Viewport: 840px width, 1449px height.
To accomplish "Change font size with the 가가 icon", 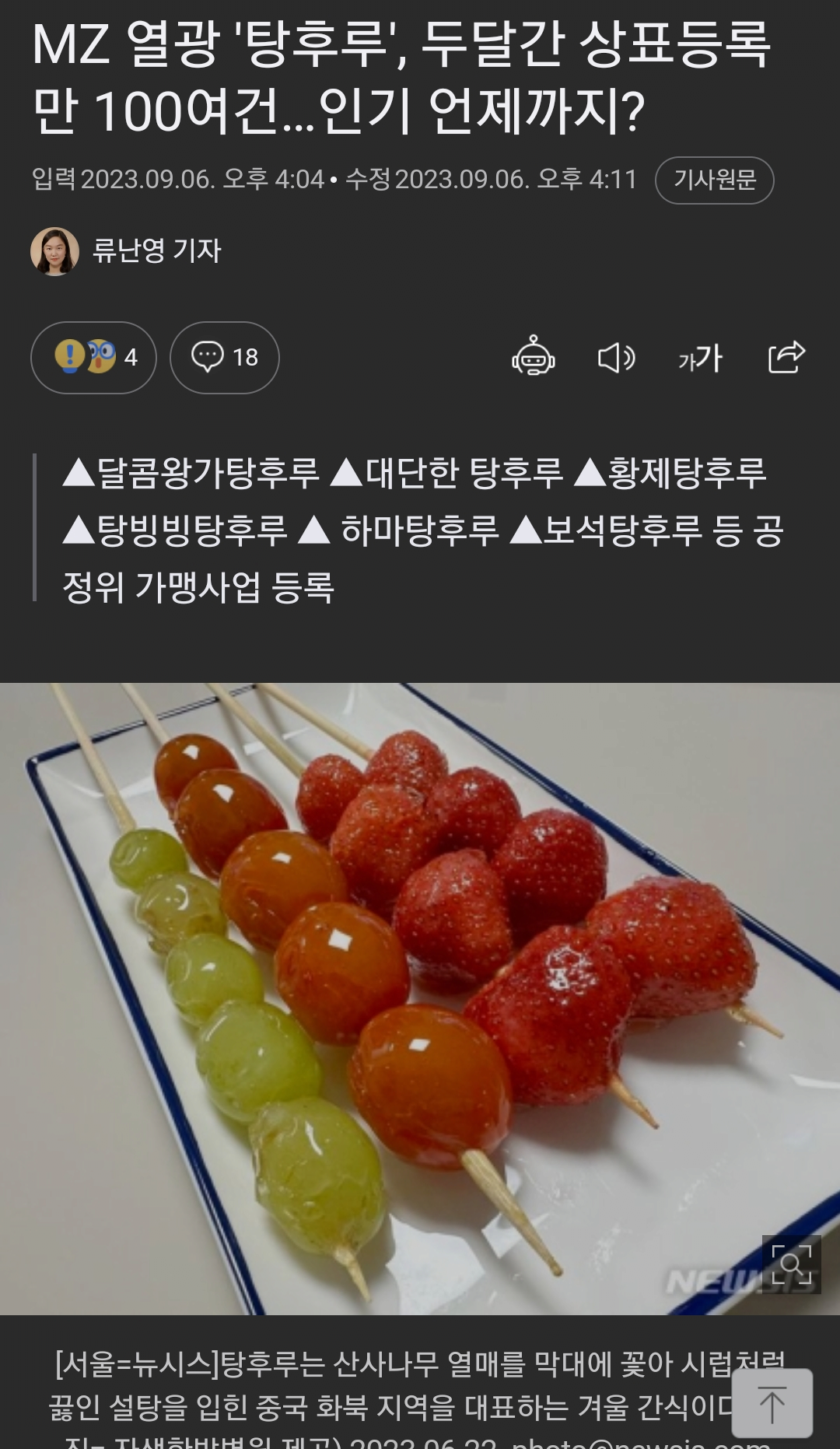I will tap(700, 358).
